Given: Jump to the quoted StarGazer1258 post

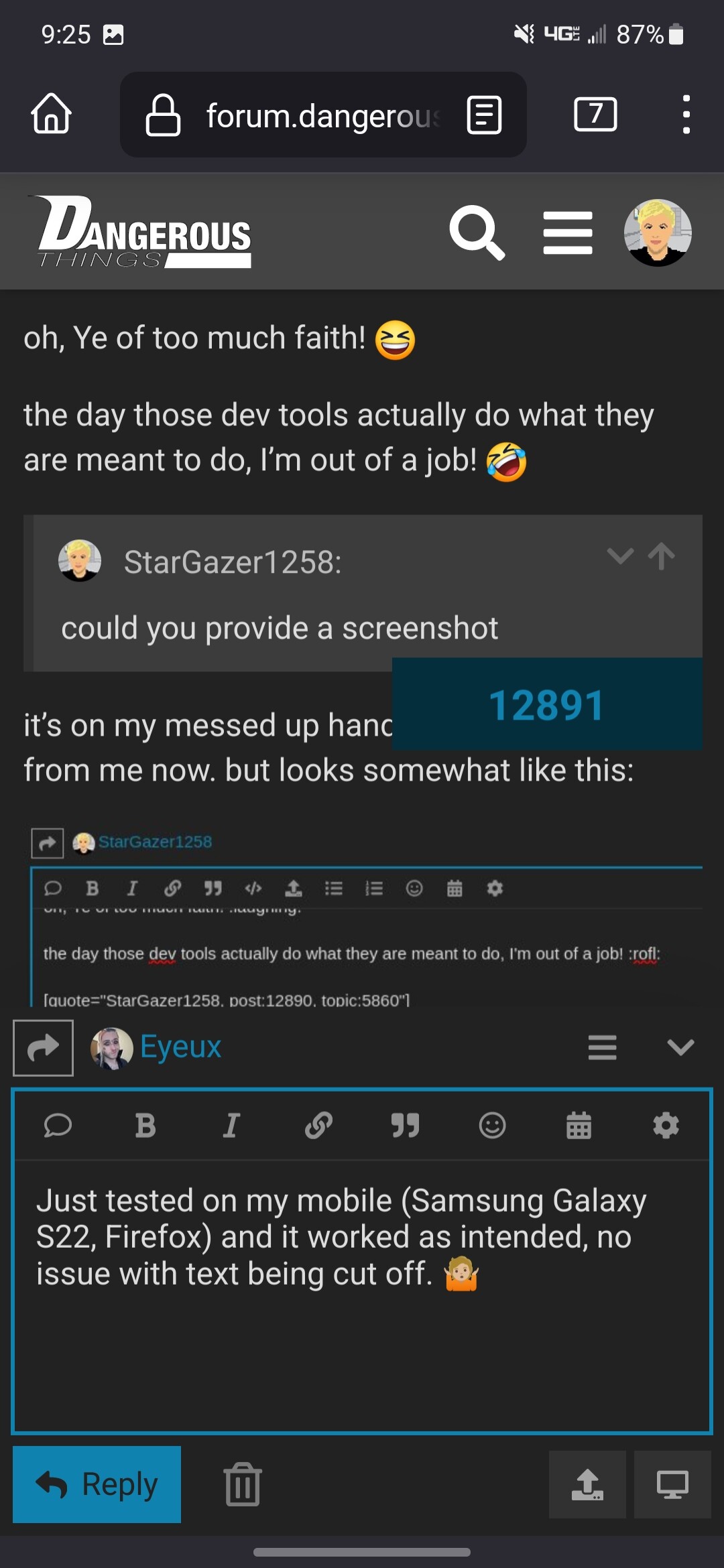Looking at the screenshot, I should pyautogui.click(x=662, y=556).
